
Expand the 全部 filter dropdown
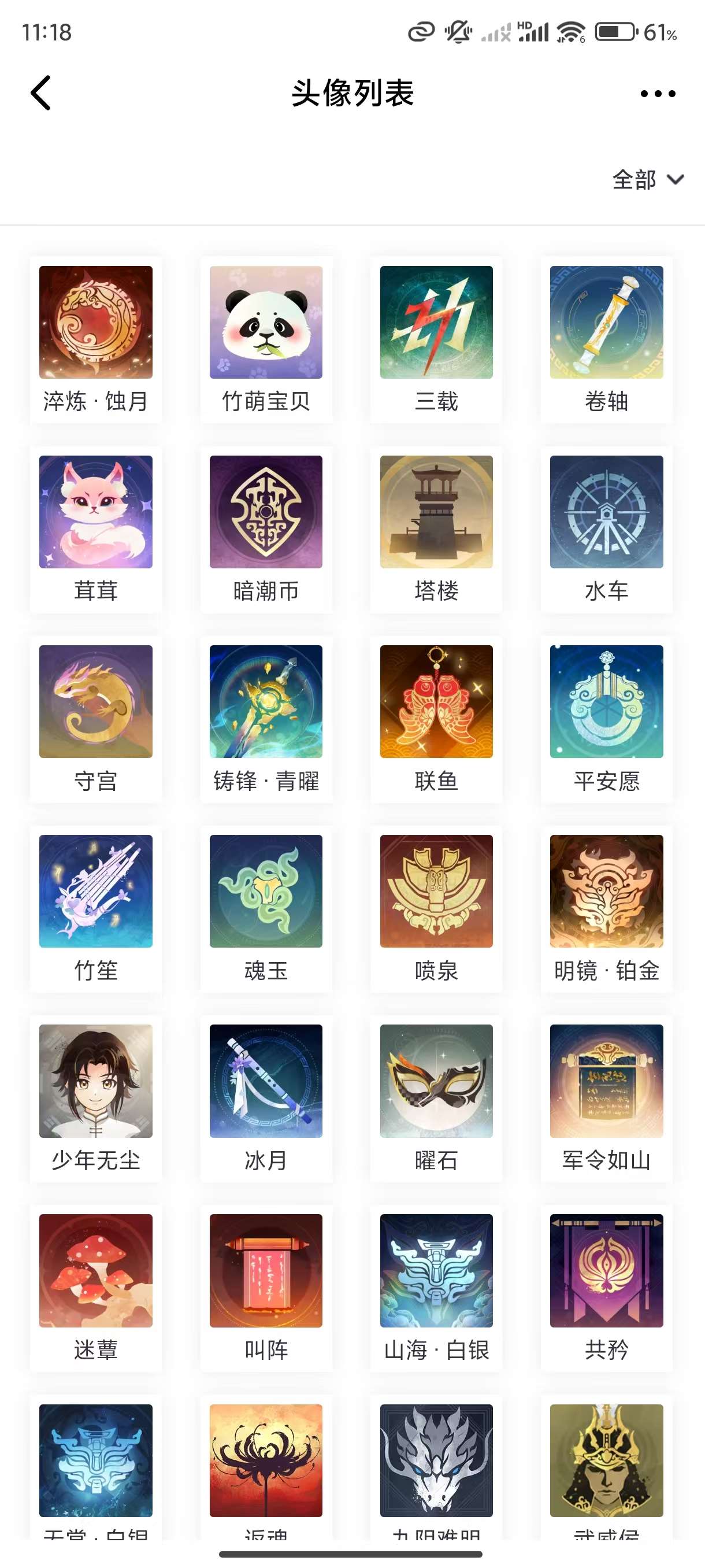[647, 180]
